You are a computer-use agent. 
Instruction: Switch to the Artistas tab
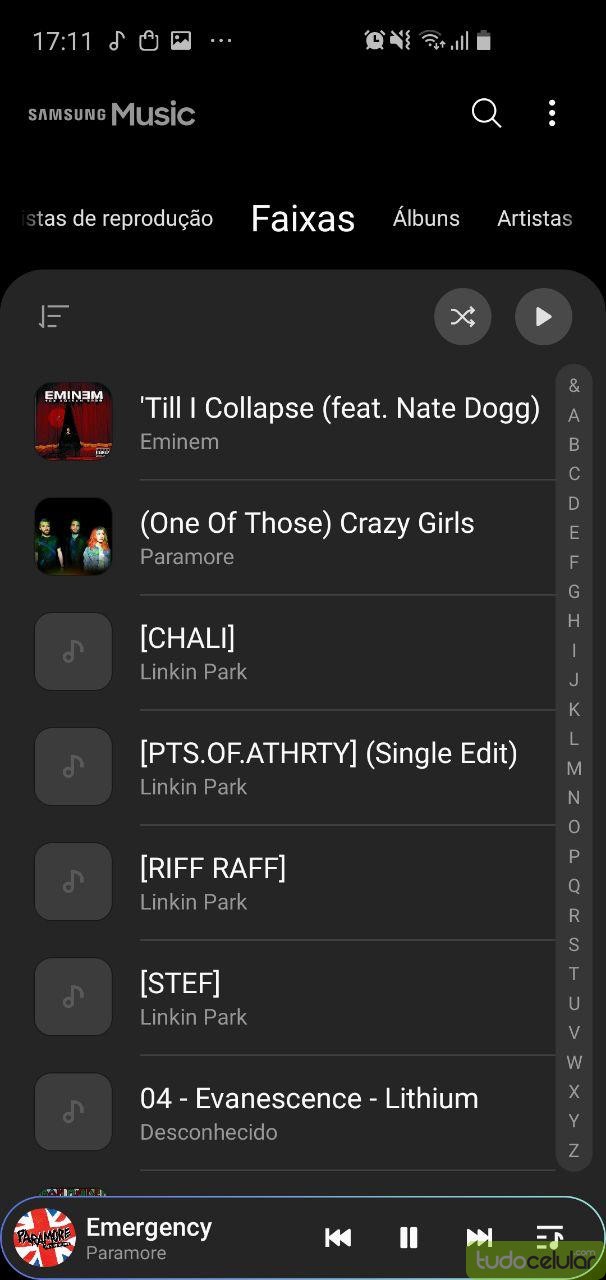tap(534, 218)
